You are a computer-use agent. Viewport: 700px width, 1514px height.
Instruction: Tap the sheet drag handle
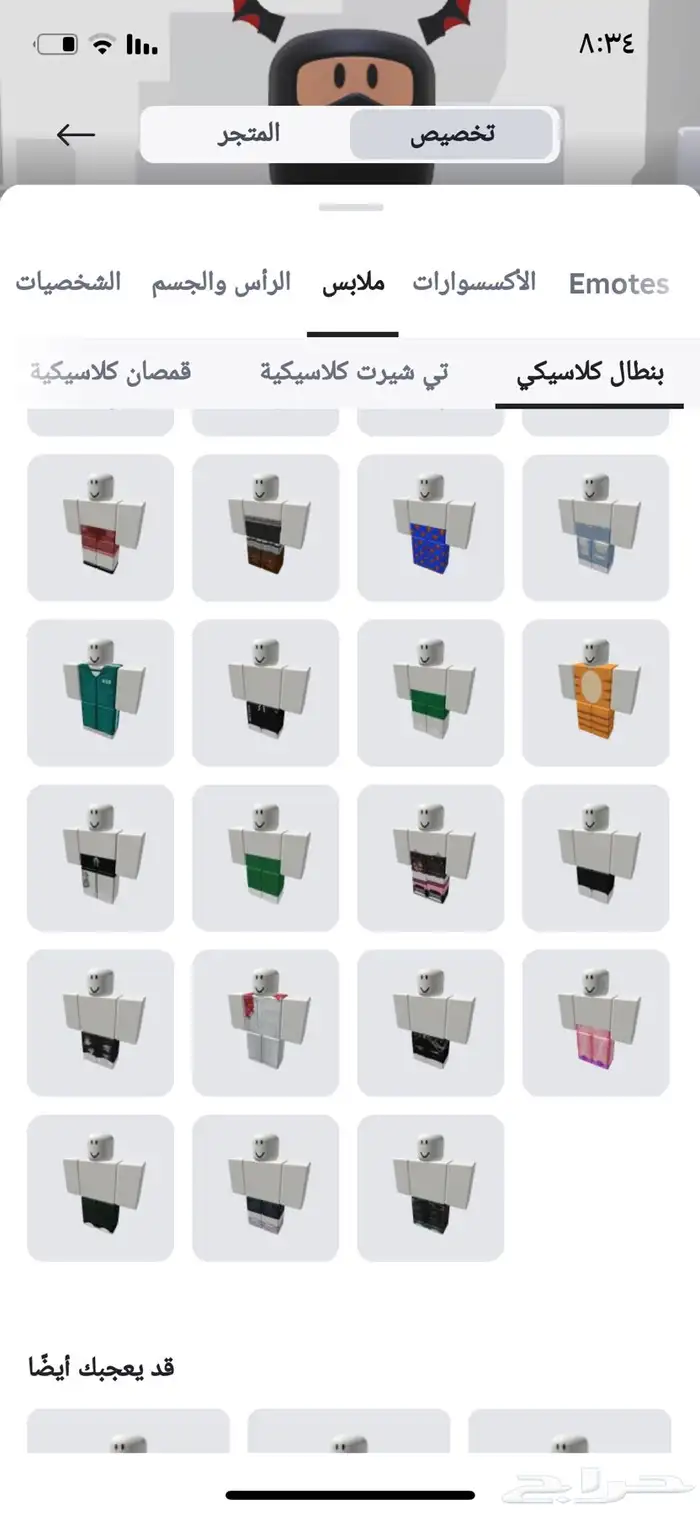(x=350, y=207)
